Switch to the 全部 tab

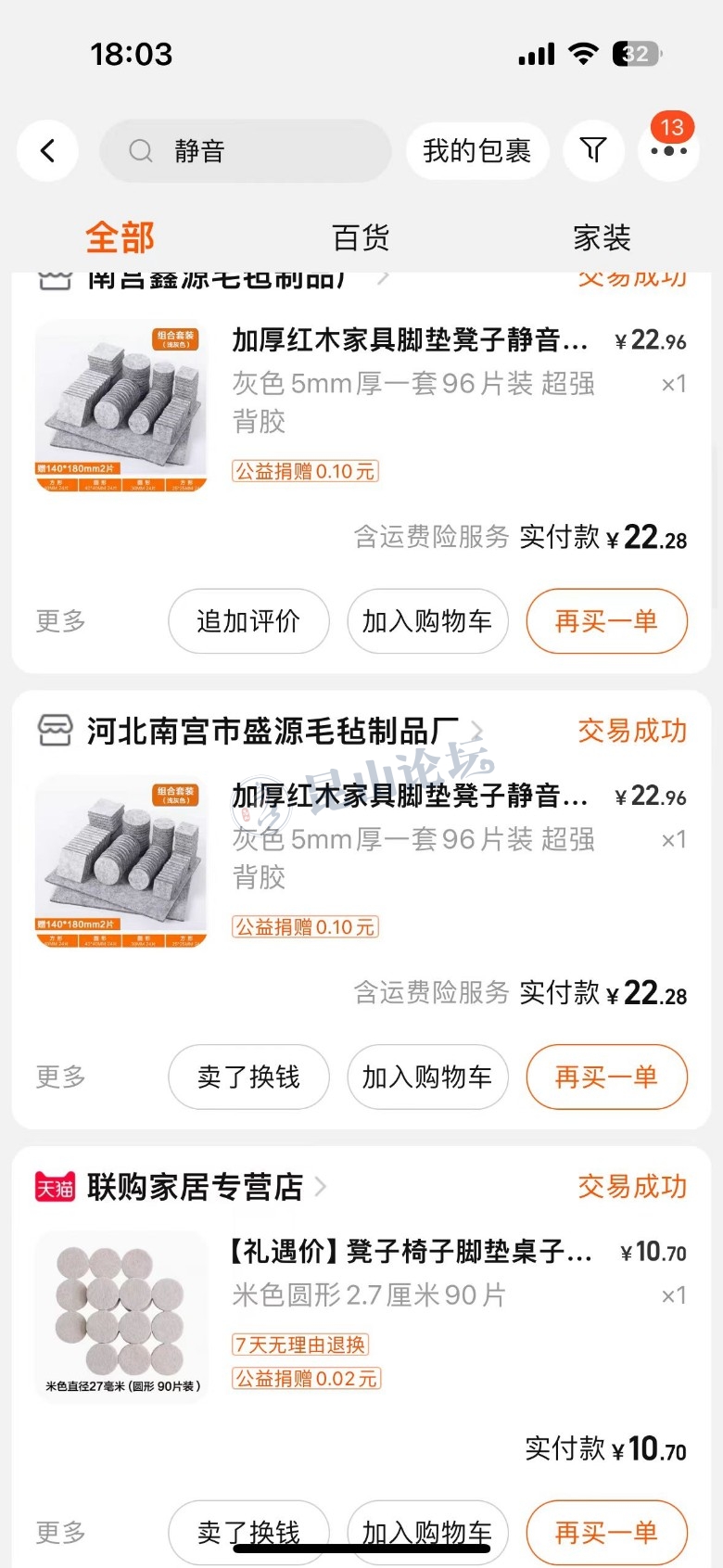(120, 237)
